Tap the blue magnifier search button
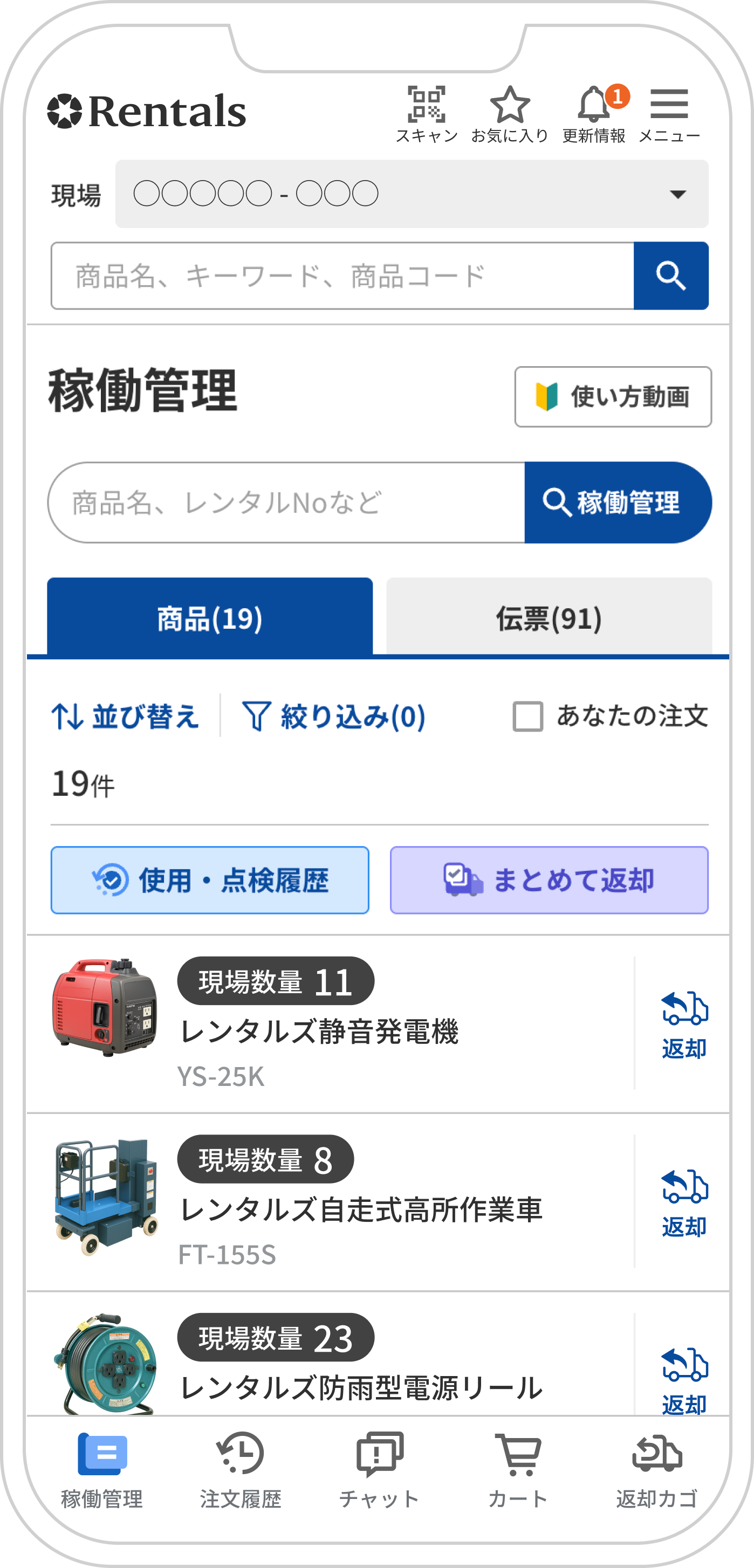Image resolution: width=754 pixels, height=1568 pixels. (670, 276)
